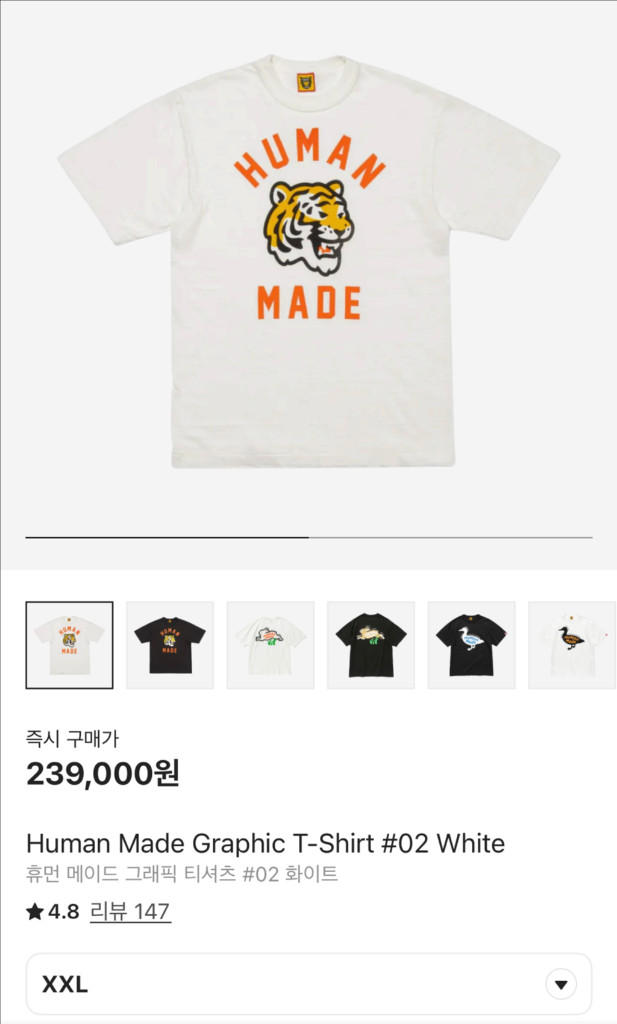Expand the XXL size dropdown
Image resolution: width=617 pixels, height=1024 pixels.
[x=560, y=984]
